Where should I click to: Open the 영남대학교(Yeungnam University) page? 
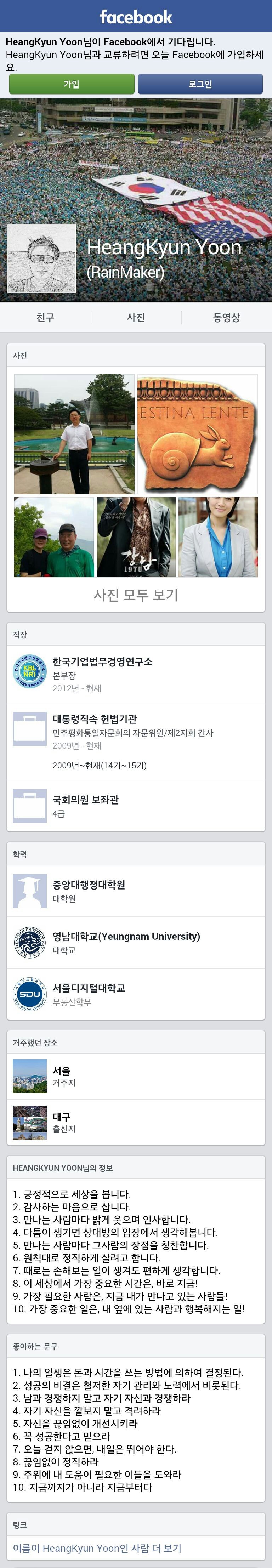click(x=126, y=936)
